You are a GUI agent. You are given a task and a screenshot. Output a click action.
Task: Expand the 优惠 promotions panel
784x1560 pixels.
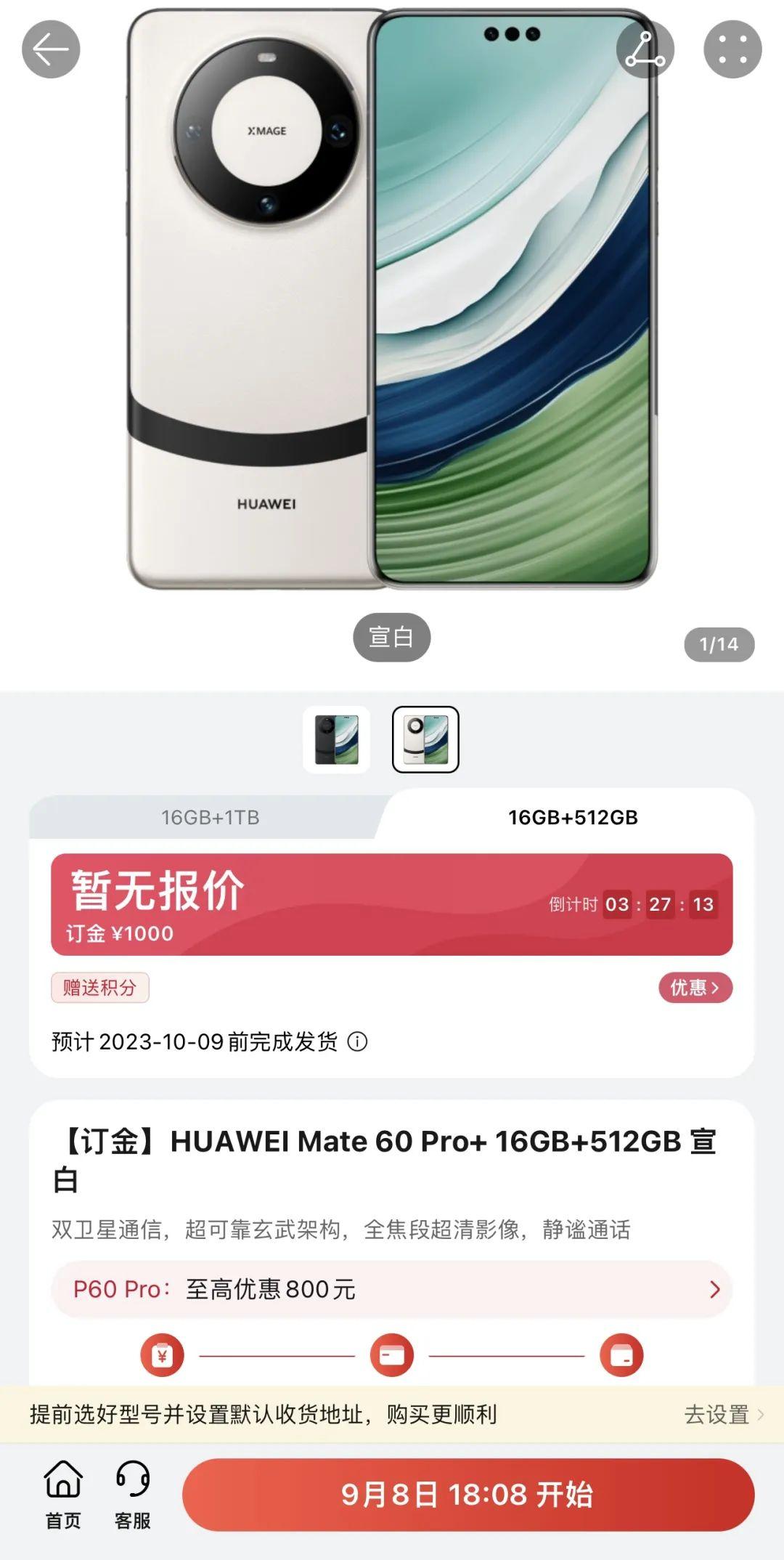pyautogui.click(x=693, y=988)
